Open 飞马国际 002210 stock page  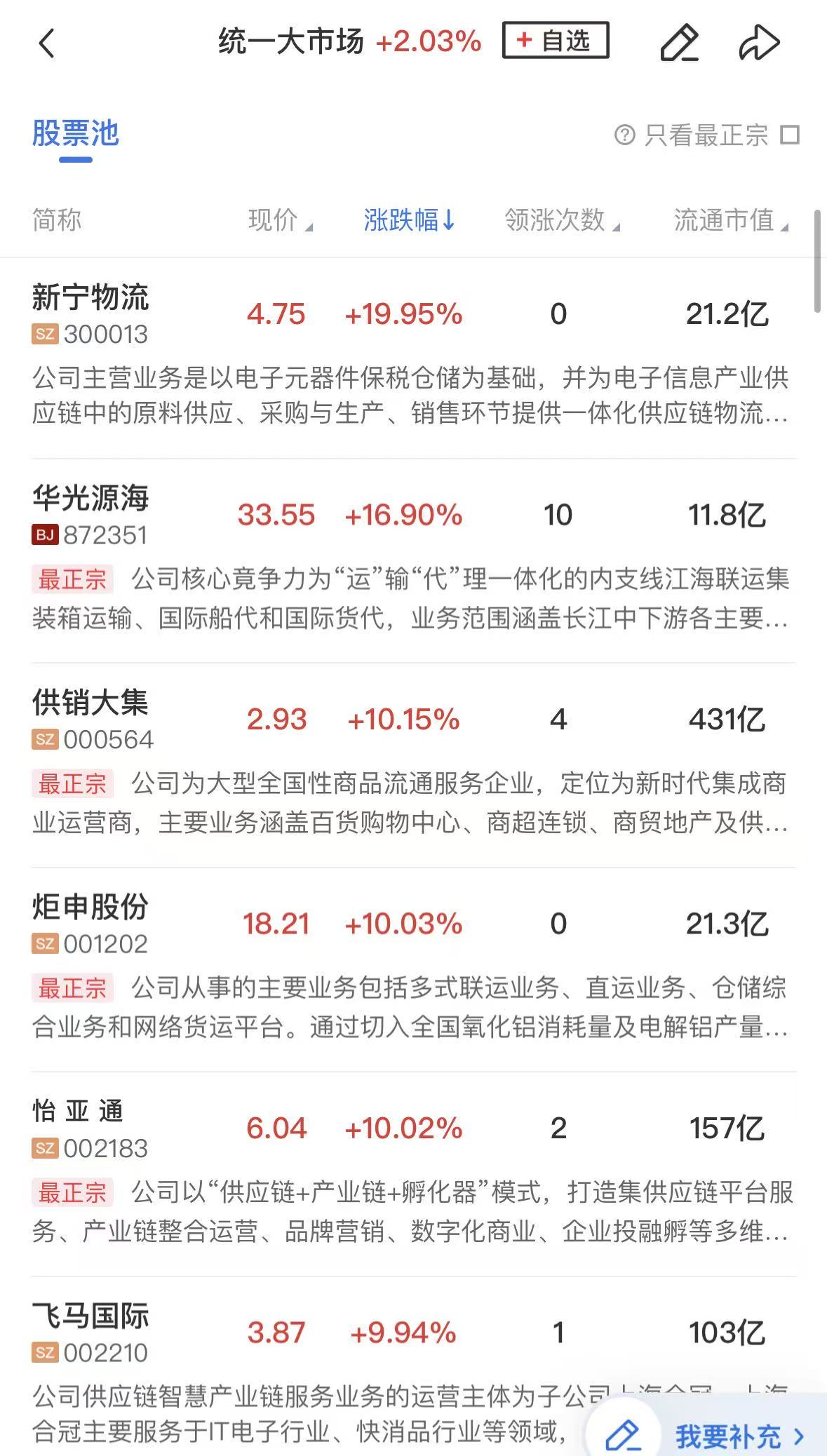[x=90, y=1333]
